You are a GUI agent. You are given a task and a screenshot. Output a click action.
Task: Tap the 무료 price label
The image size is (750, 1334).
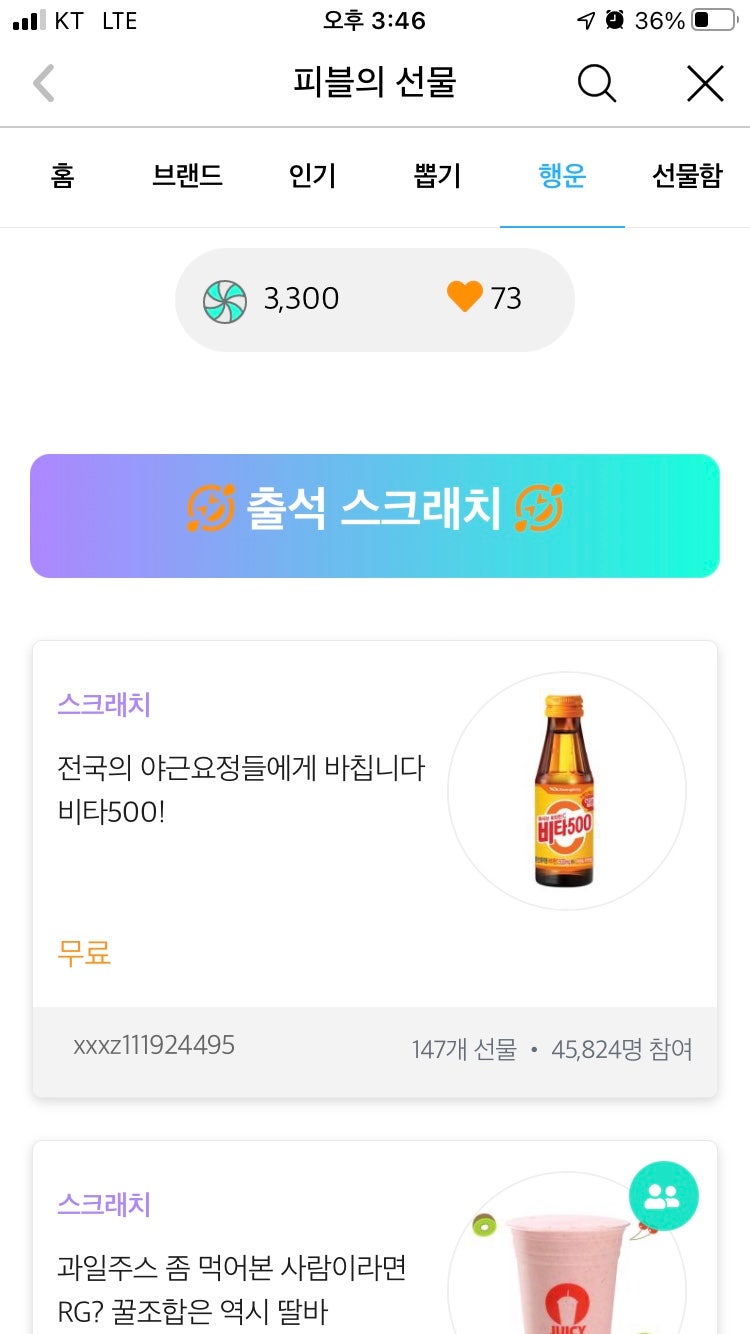[x=84, y=953]
